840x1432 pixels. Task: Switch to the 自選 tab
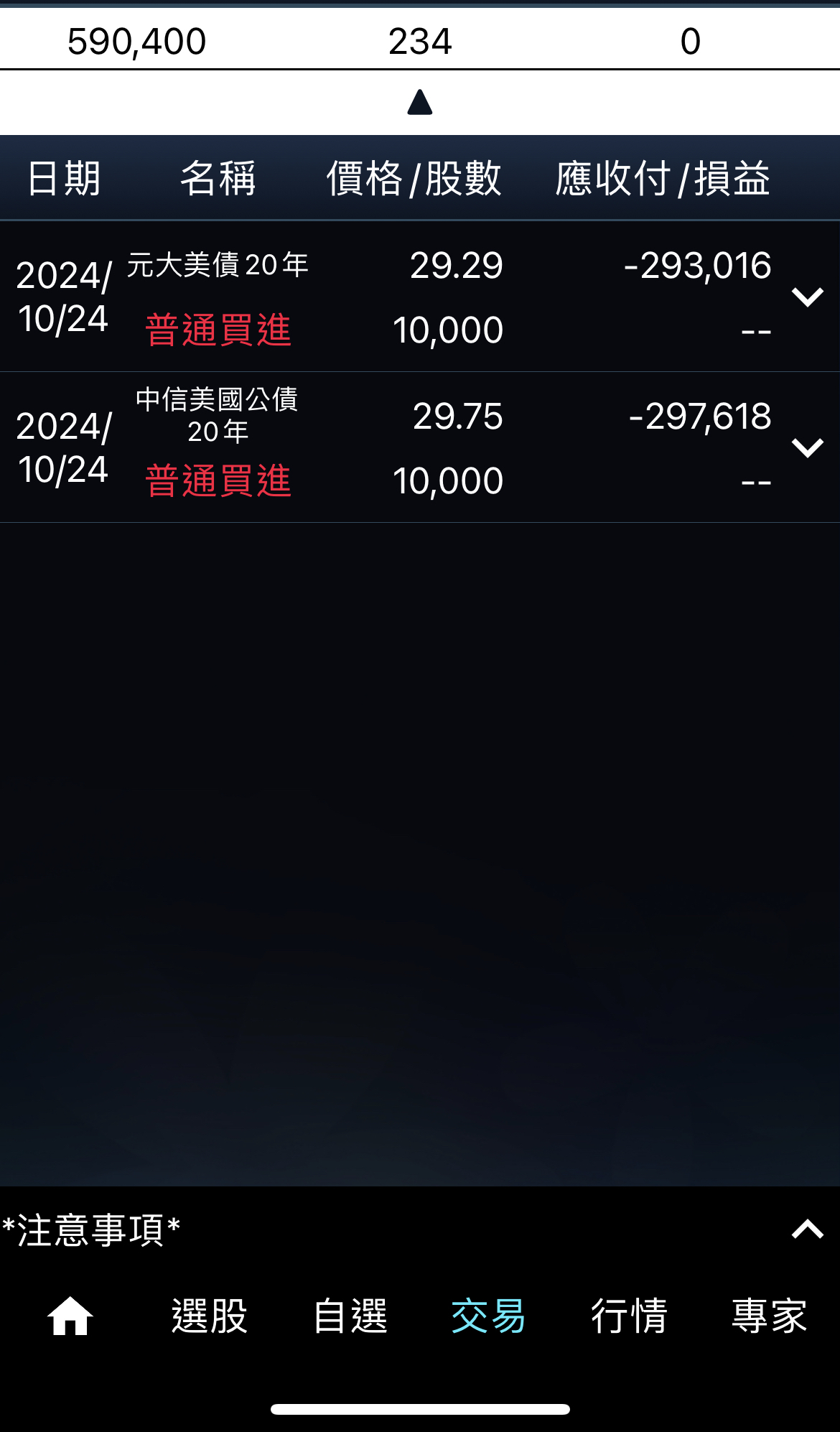350,1316
